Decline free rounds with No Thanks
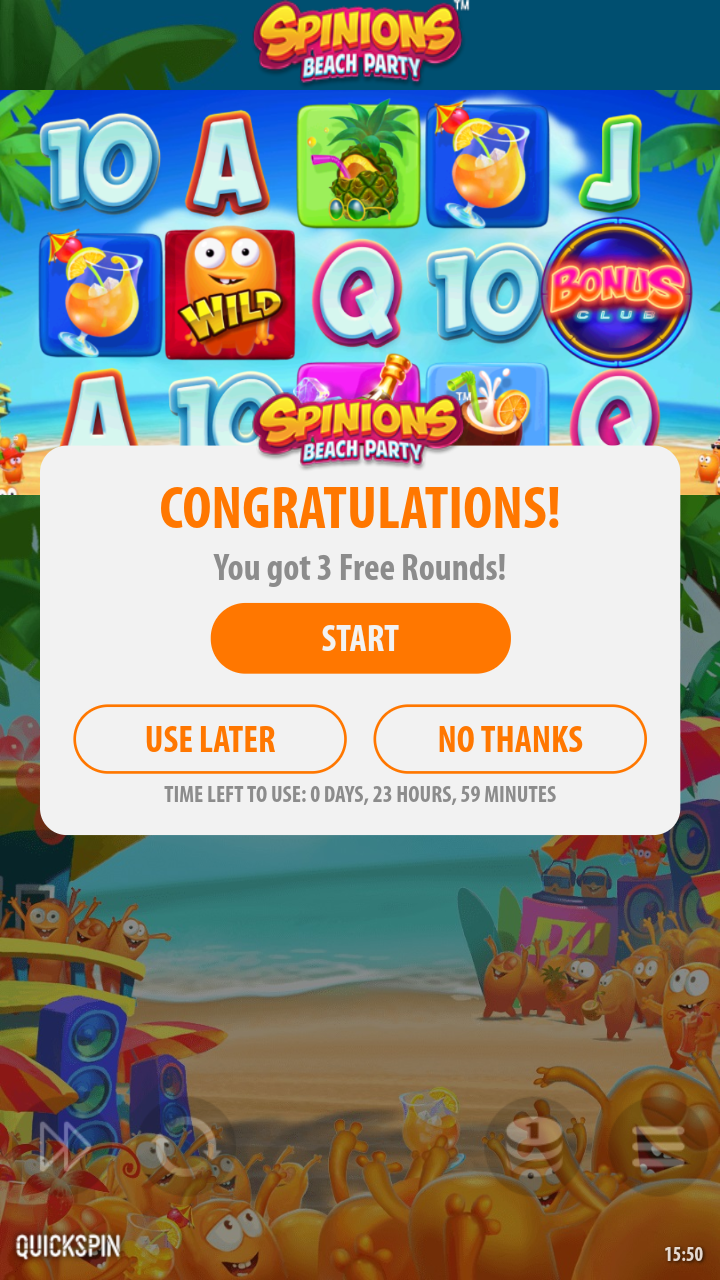Image resolution: width=720 pixels, height=1280 pixels. [x=510, y=739]
